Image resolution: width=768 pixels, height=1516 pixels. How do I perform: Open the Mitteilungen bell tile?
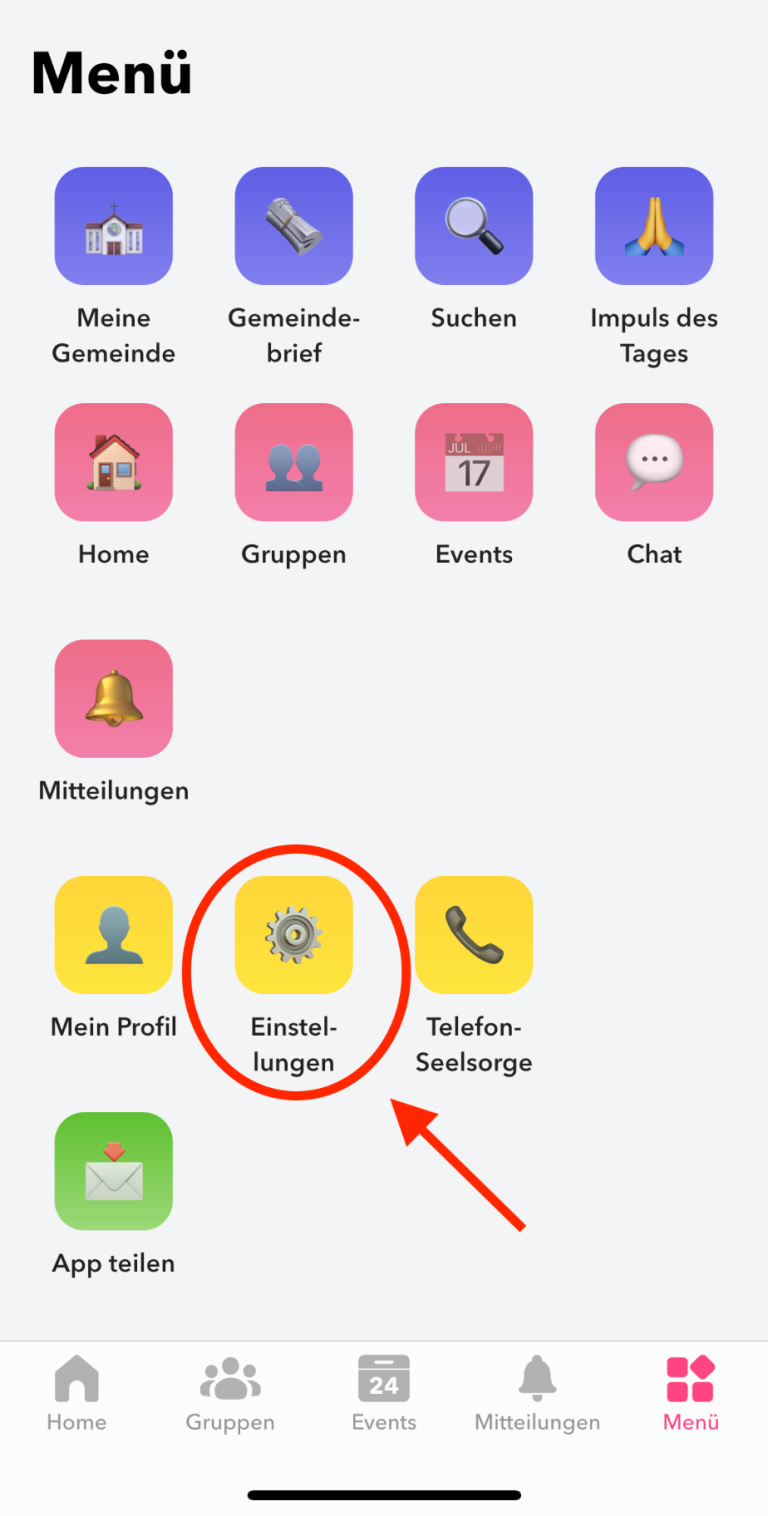pos(113,698)
